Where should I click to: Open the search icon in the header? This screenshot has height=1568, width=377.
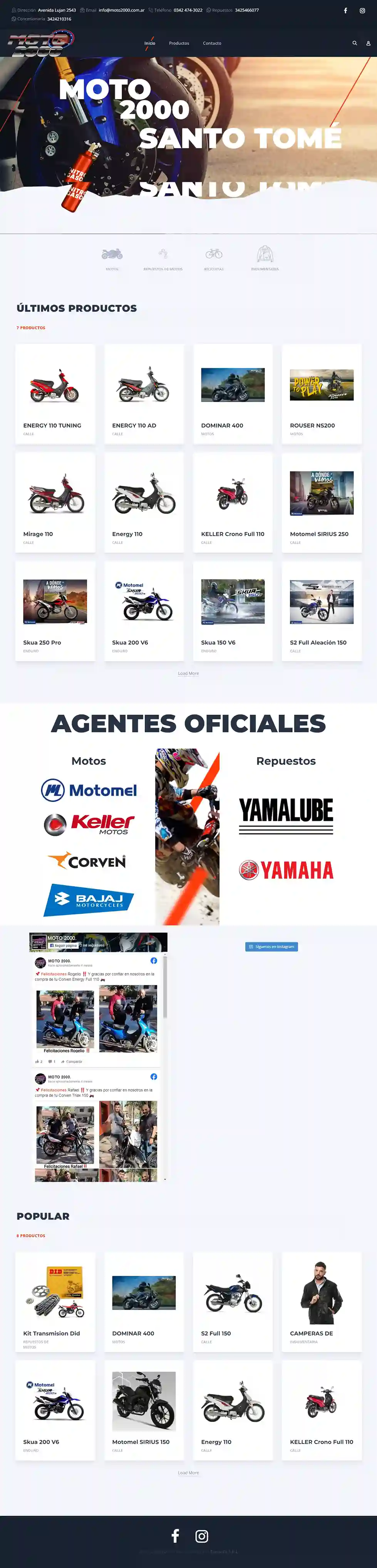point(355,43)
